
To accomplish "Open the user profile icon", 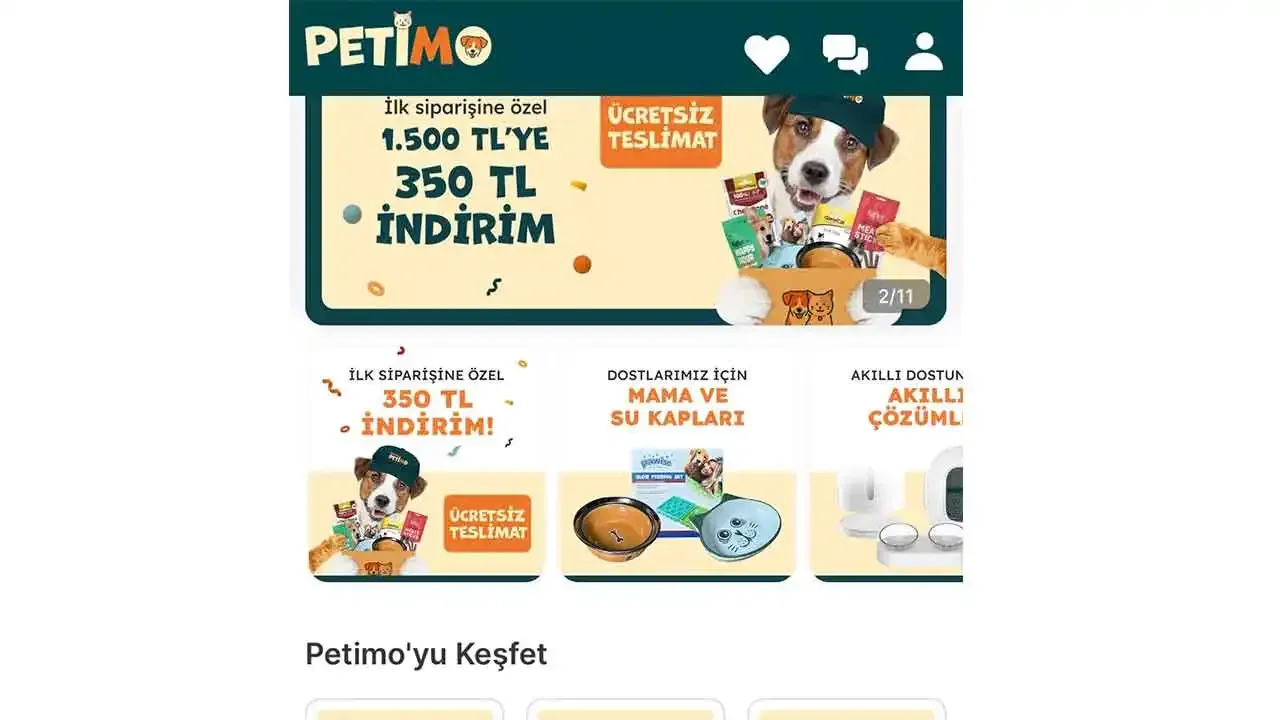I will coord(923,52).
